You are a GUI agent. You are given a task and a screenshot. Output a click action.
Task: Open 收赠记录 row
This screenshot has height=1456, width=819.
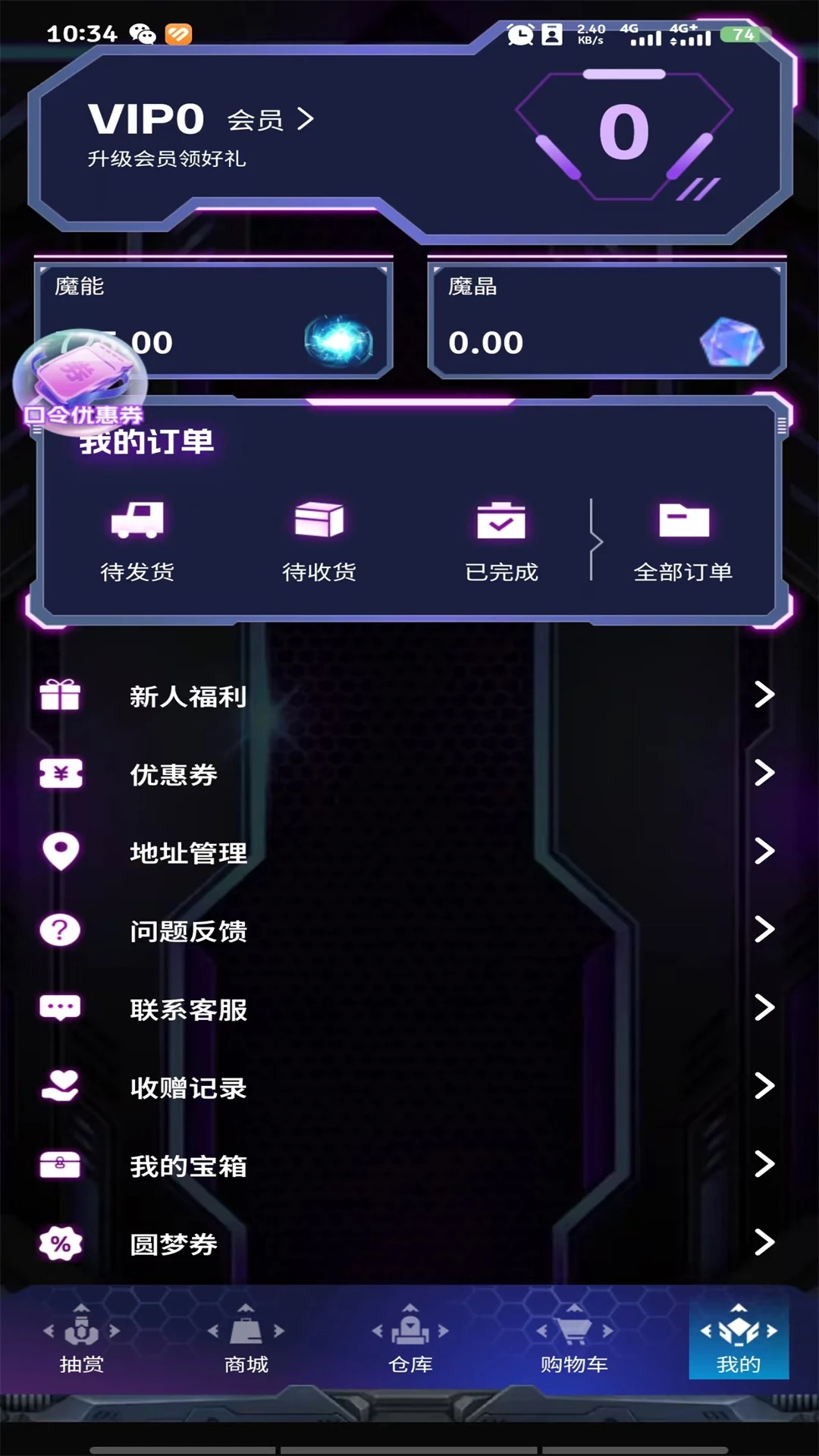point(409,1087)
